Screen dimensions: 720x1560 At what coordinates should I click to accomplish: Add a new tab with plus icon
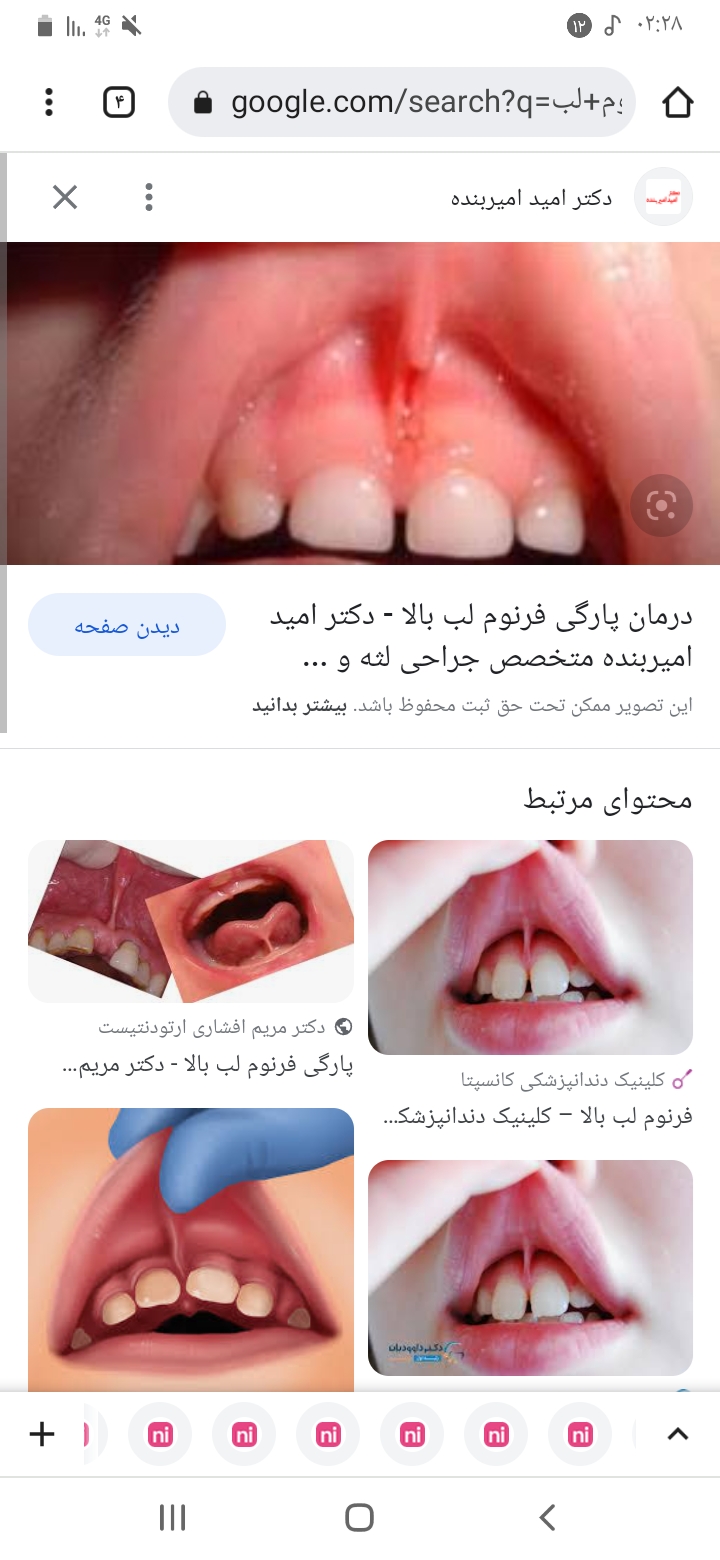coord(42,1435)
